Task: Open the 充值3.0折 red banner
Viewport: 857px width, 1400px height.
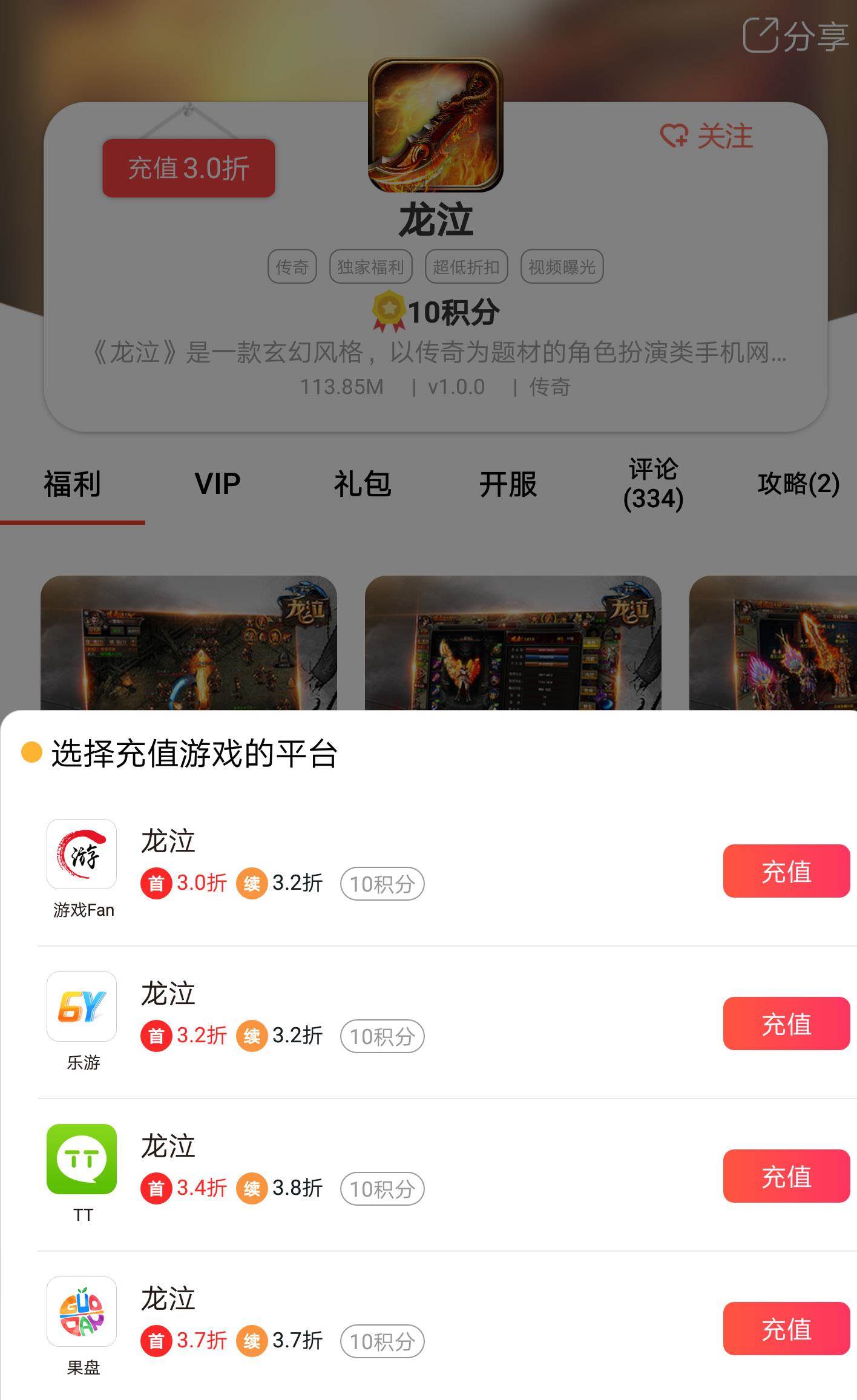Action: 188,168
